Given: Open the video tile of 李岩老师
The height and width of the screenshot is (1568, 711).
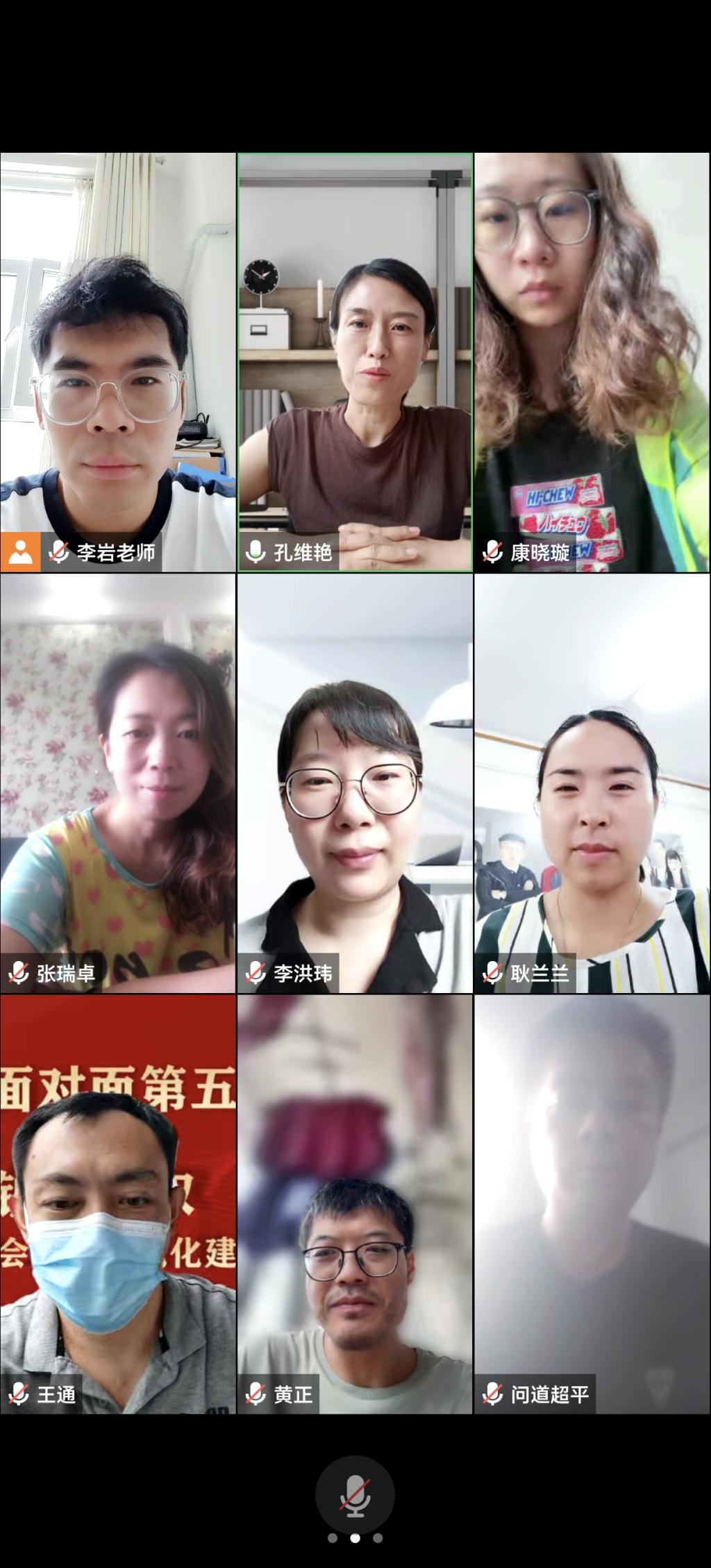Looking at the screenshot, I should click(118, 362).
